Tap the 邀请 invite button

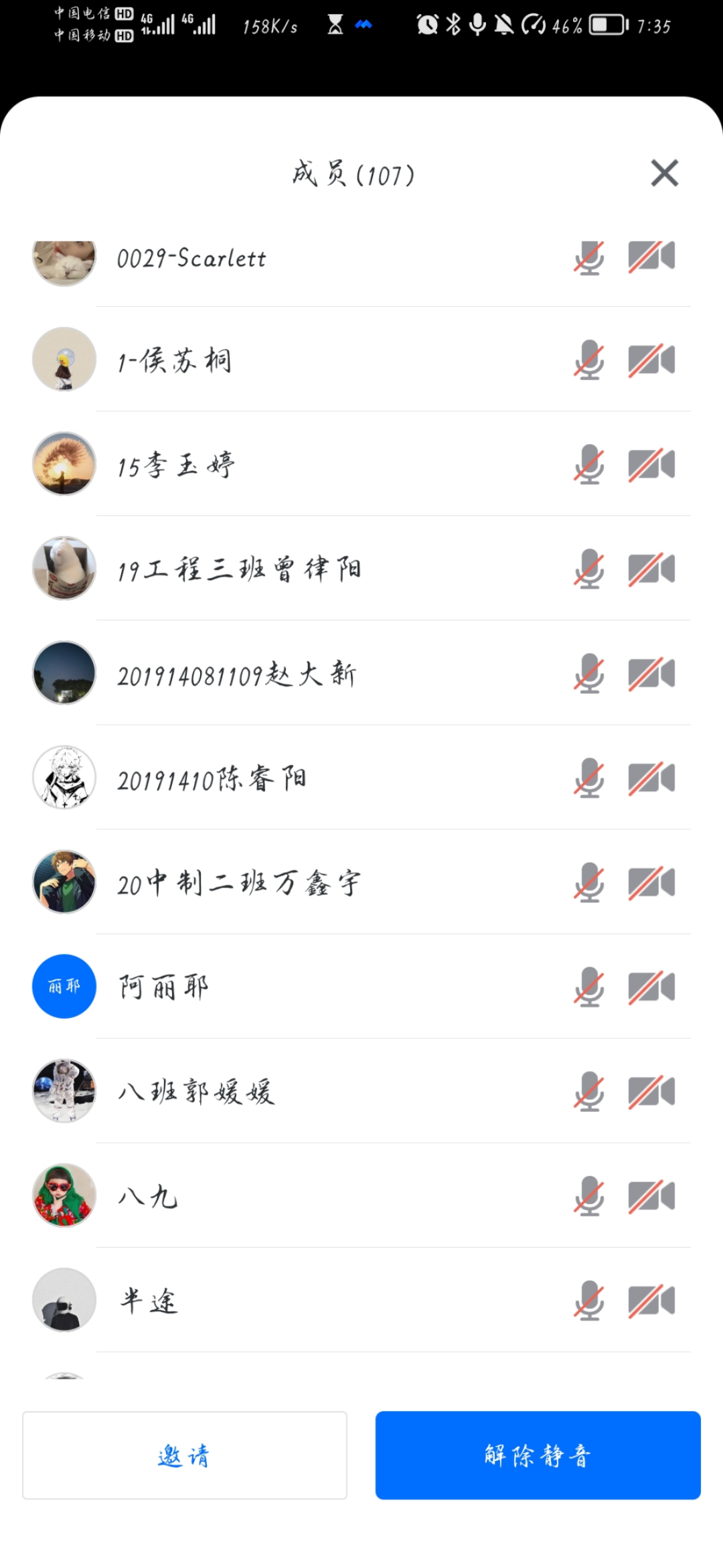pyautogui.click(x=184, y=1455)
